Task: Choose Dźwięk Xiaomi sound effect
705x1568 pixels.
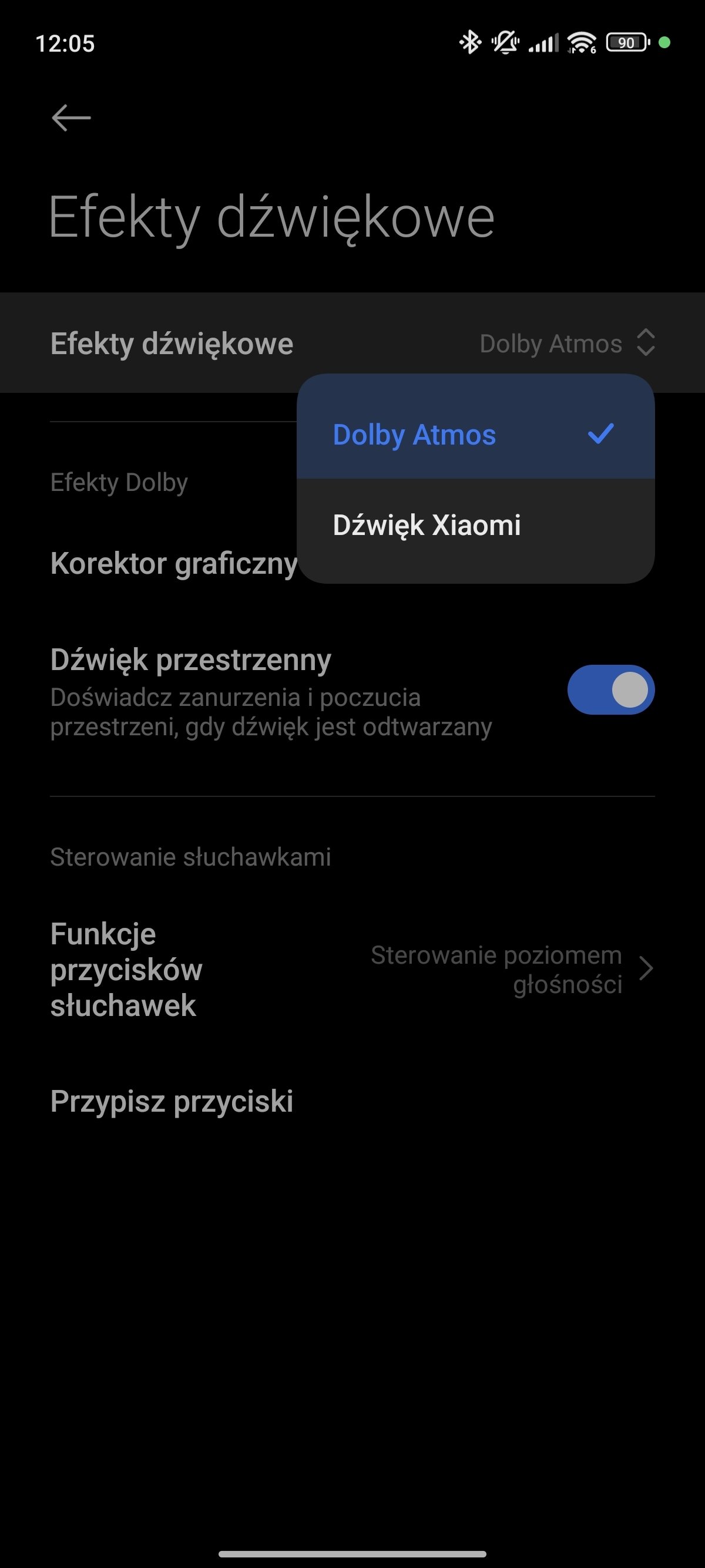Action: pos(475,524)
